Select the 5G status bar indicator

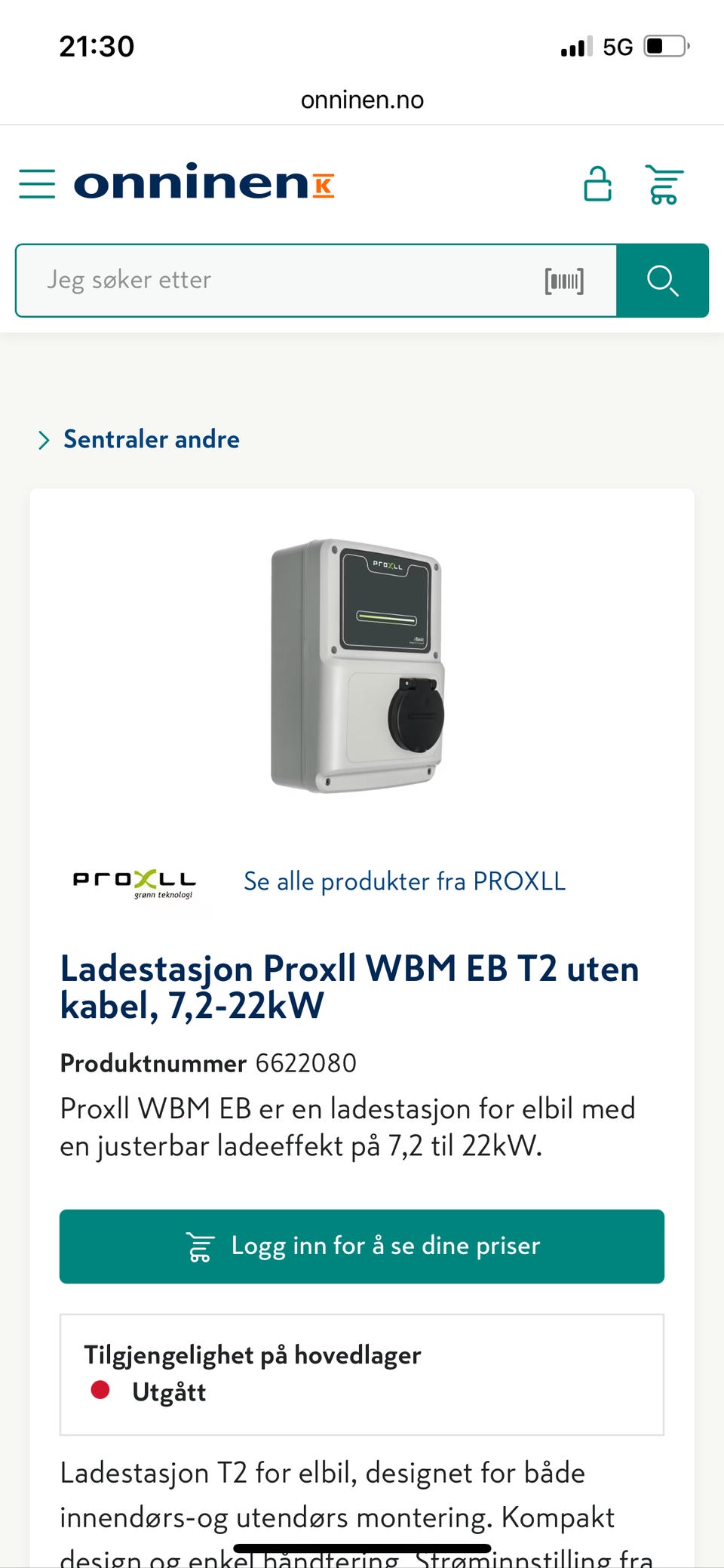coord(618,46)
